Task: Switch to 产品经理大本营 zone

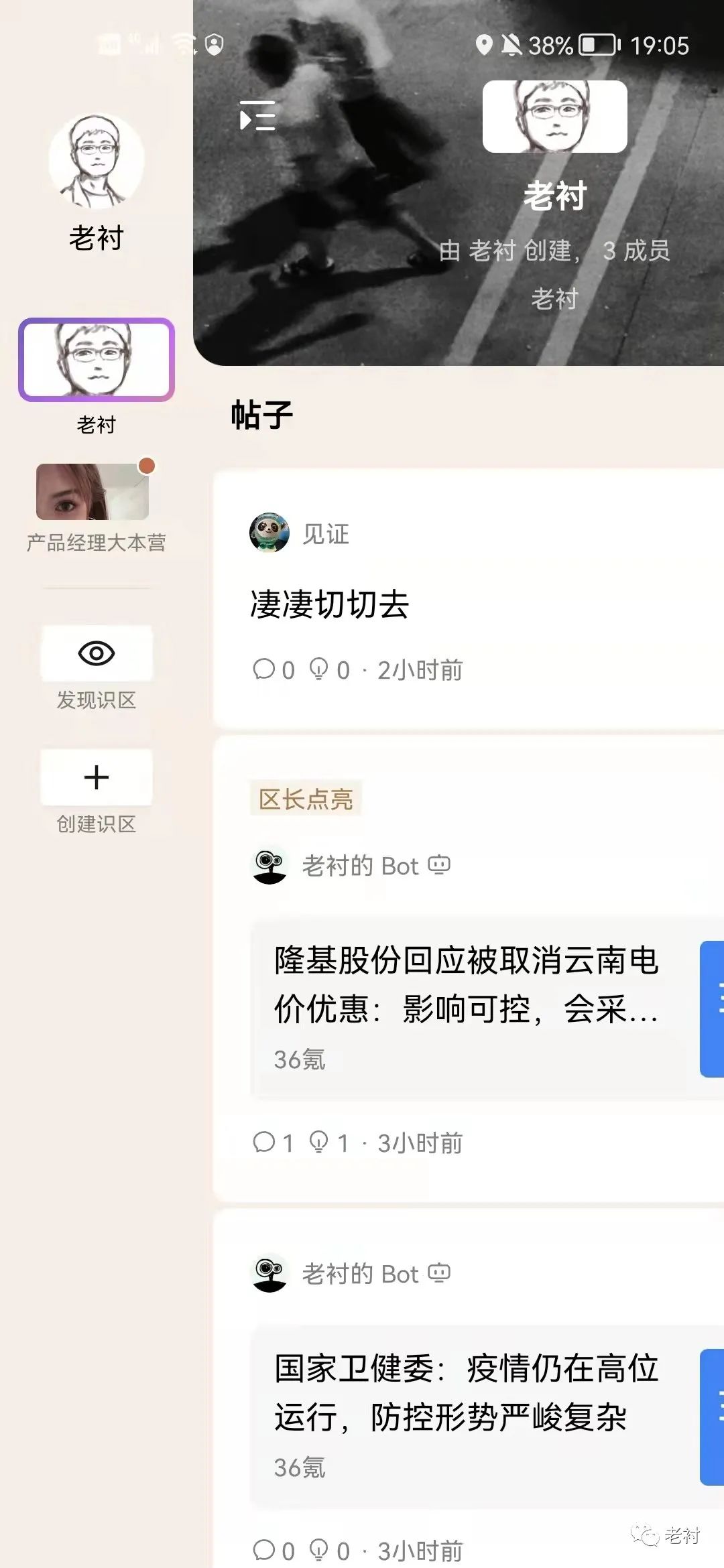Action: point(93,493)
